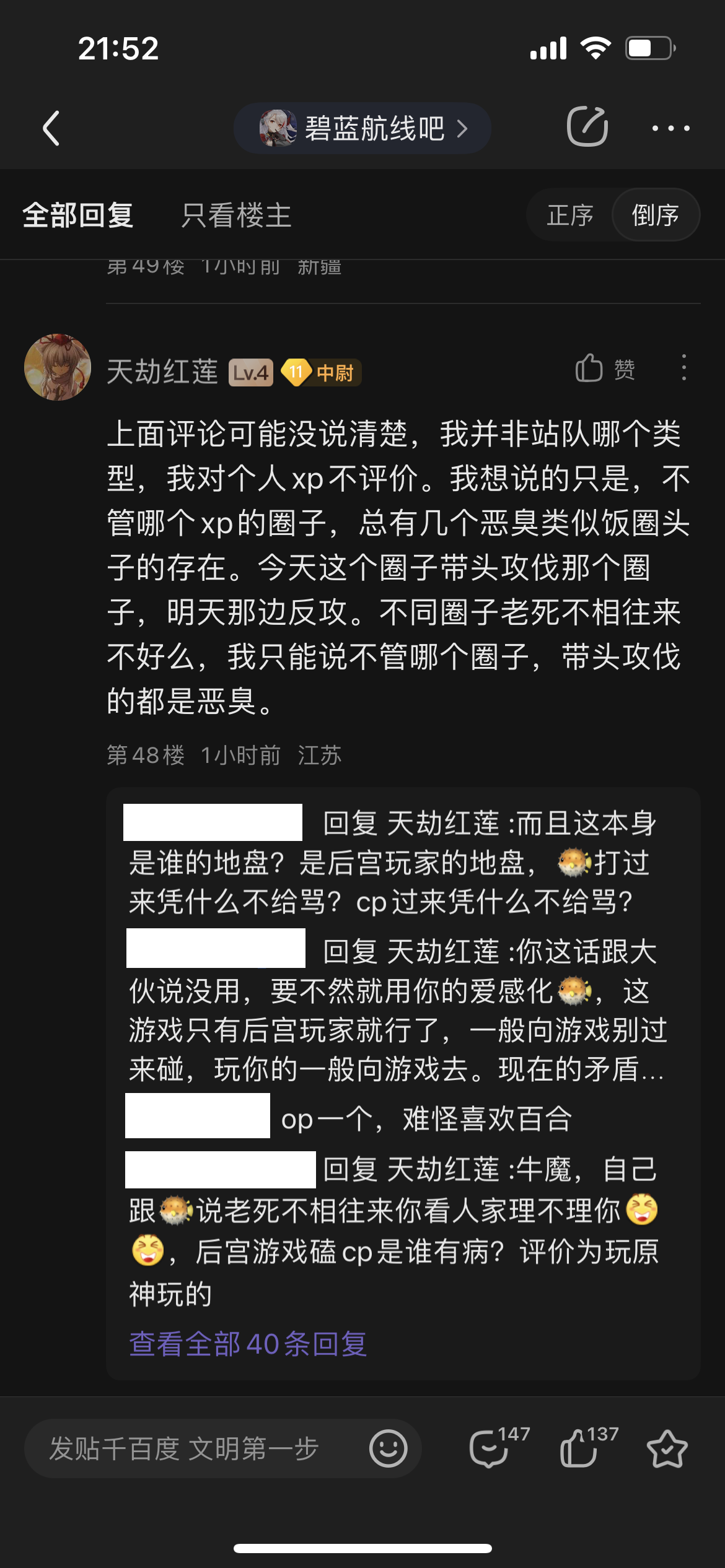Image resolution: width=725 pixels, height=1568 pixels.
Task: Open the emoji picker smiley icon
Action: [388, 1449]
